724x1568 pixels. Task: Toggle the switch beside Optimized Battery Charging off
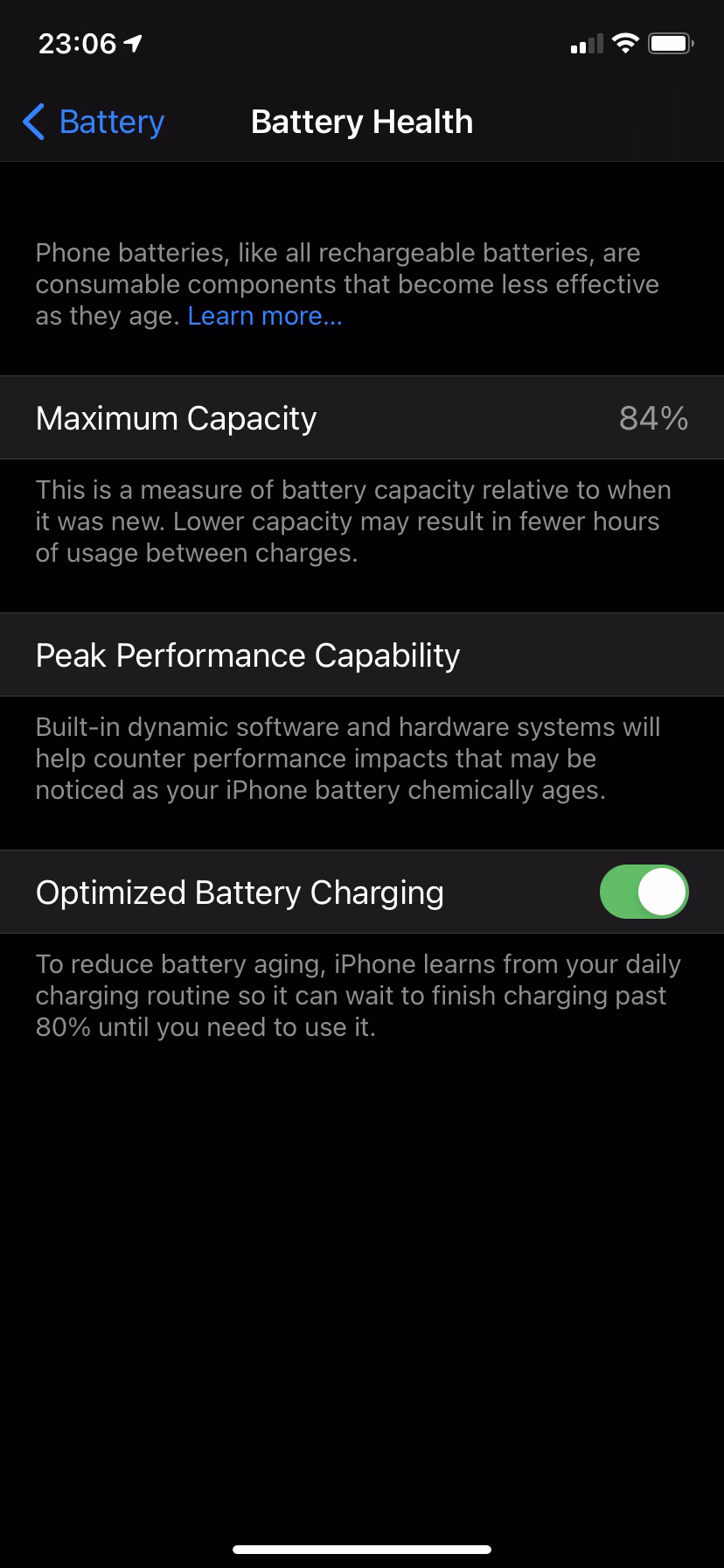click(644, 891)
